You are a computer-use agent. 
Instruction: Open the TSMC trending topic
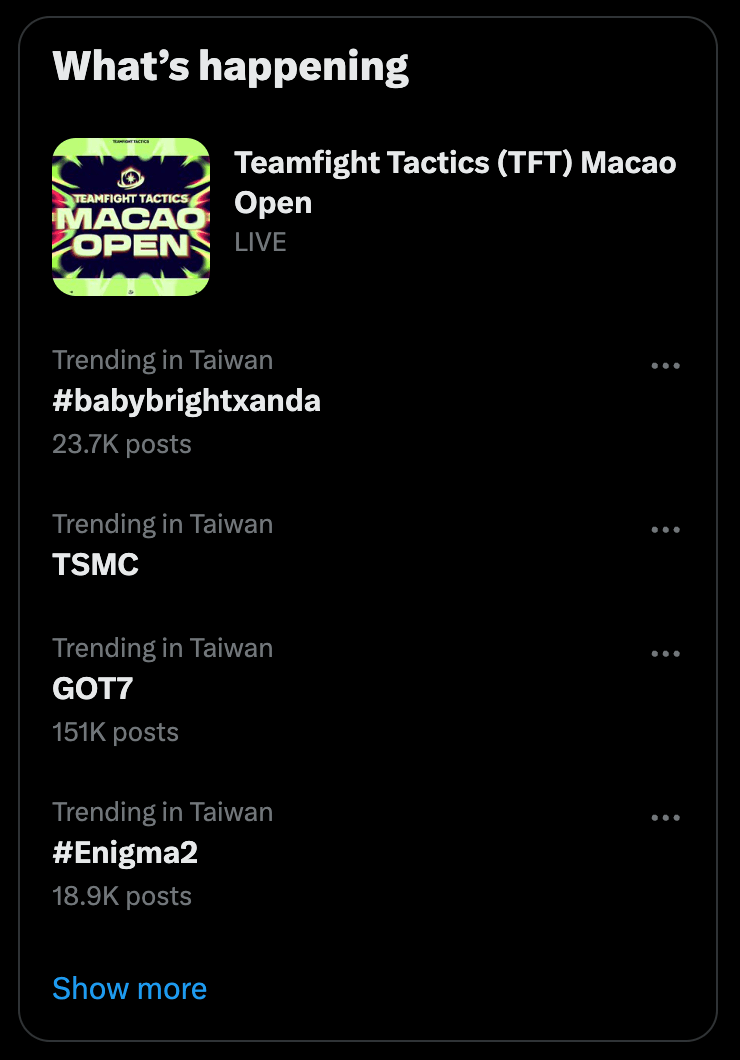click(x=96, y=565)
